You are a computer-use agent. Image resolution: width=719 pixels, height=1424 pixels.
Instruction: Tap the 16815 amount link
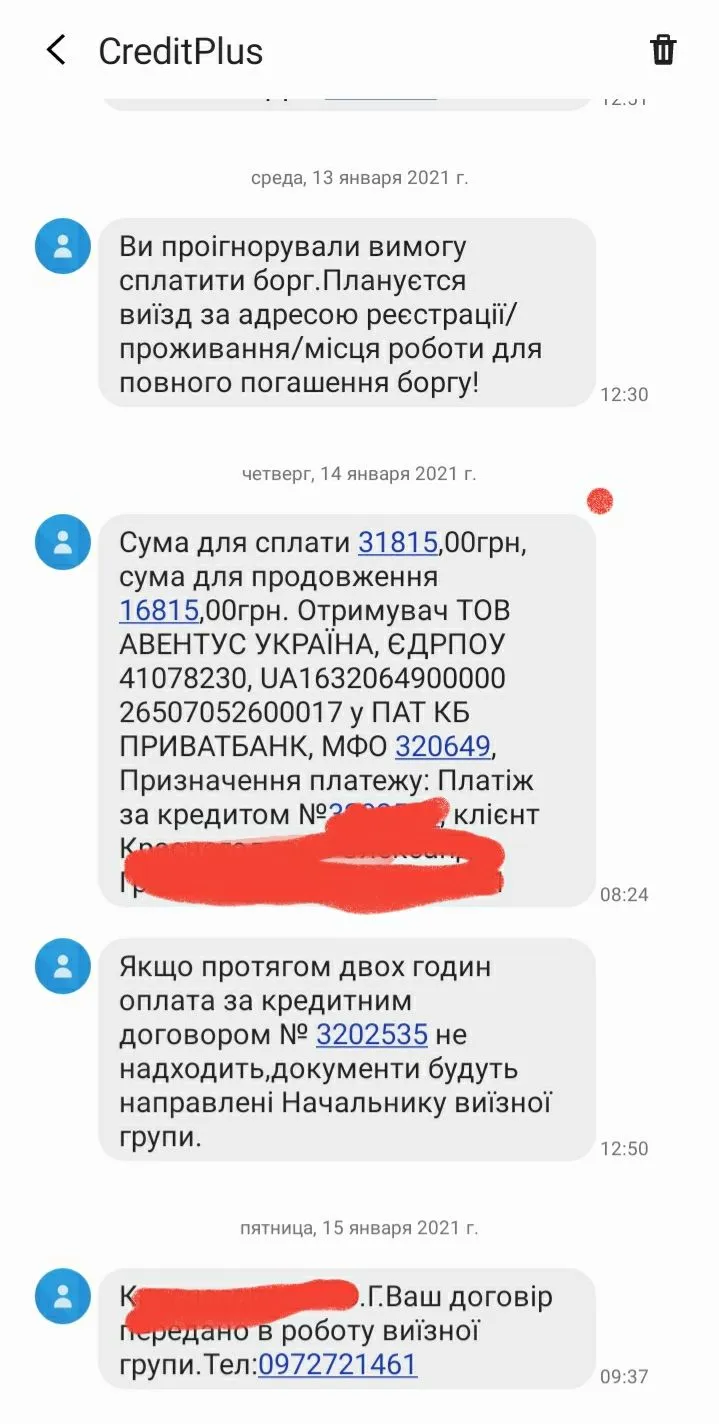[x=159, y=610]
